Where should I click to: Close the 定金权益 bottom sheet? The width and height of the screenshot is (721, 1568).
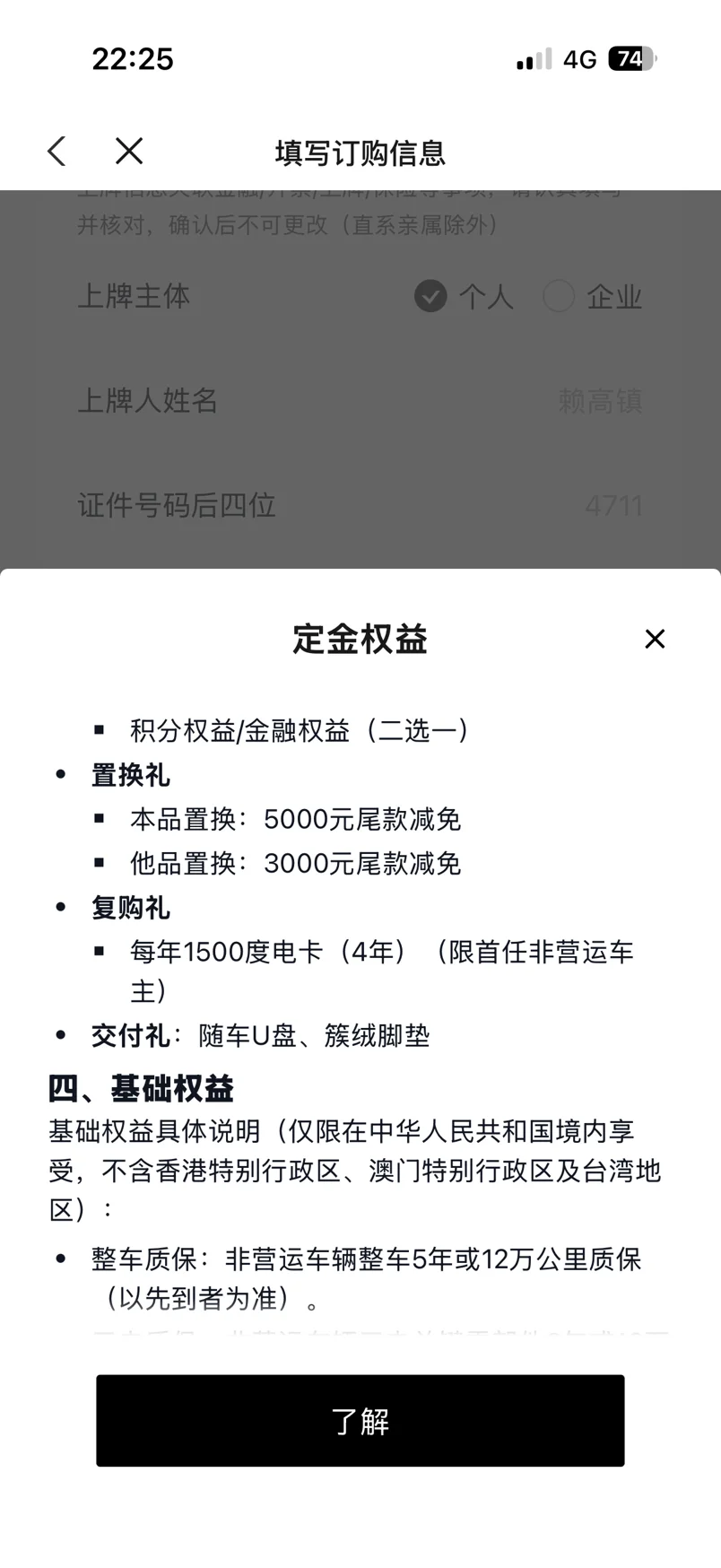click(x=655, y=639)
